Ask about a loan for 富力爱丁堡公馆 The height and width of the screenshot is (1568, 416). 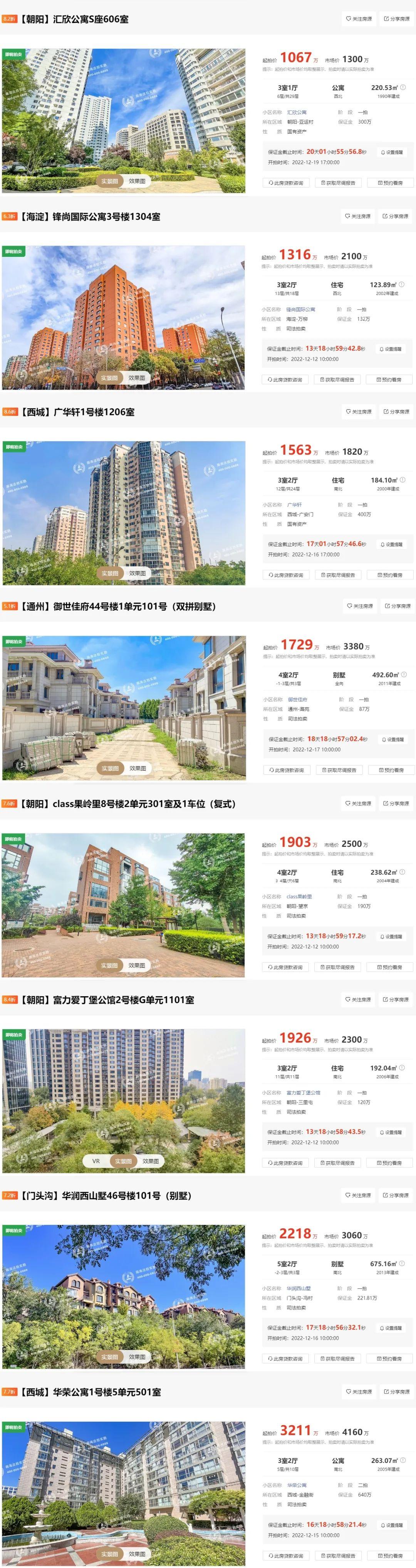(284, 1163)
